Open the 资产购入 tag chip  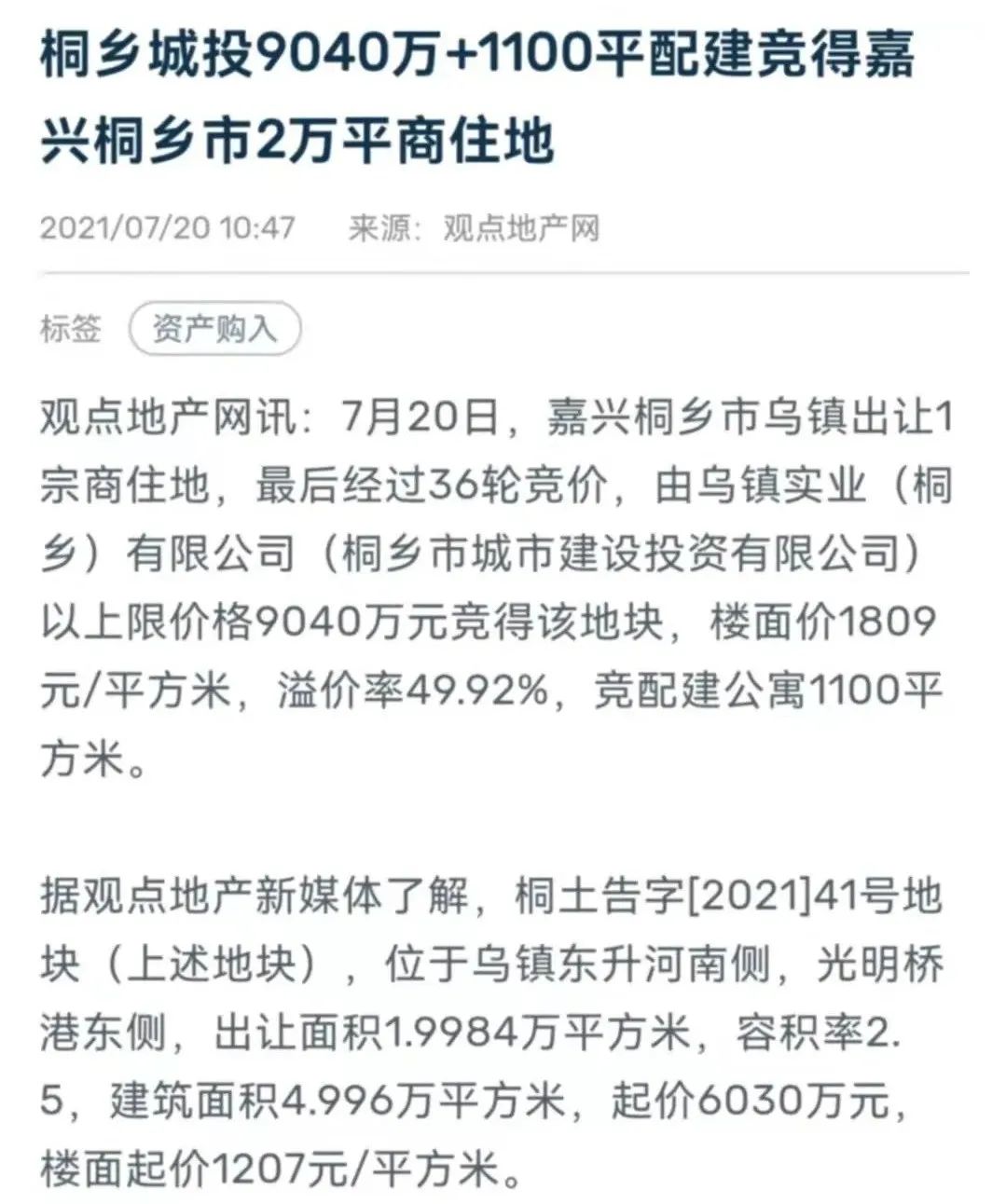tap(214, 329)
